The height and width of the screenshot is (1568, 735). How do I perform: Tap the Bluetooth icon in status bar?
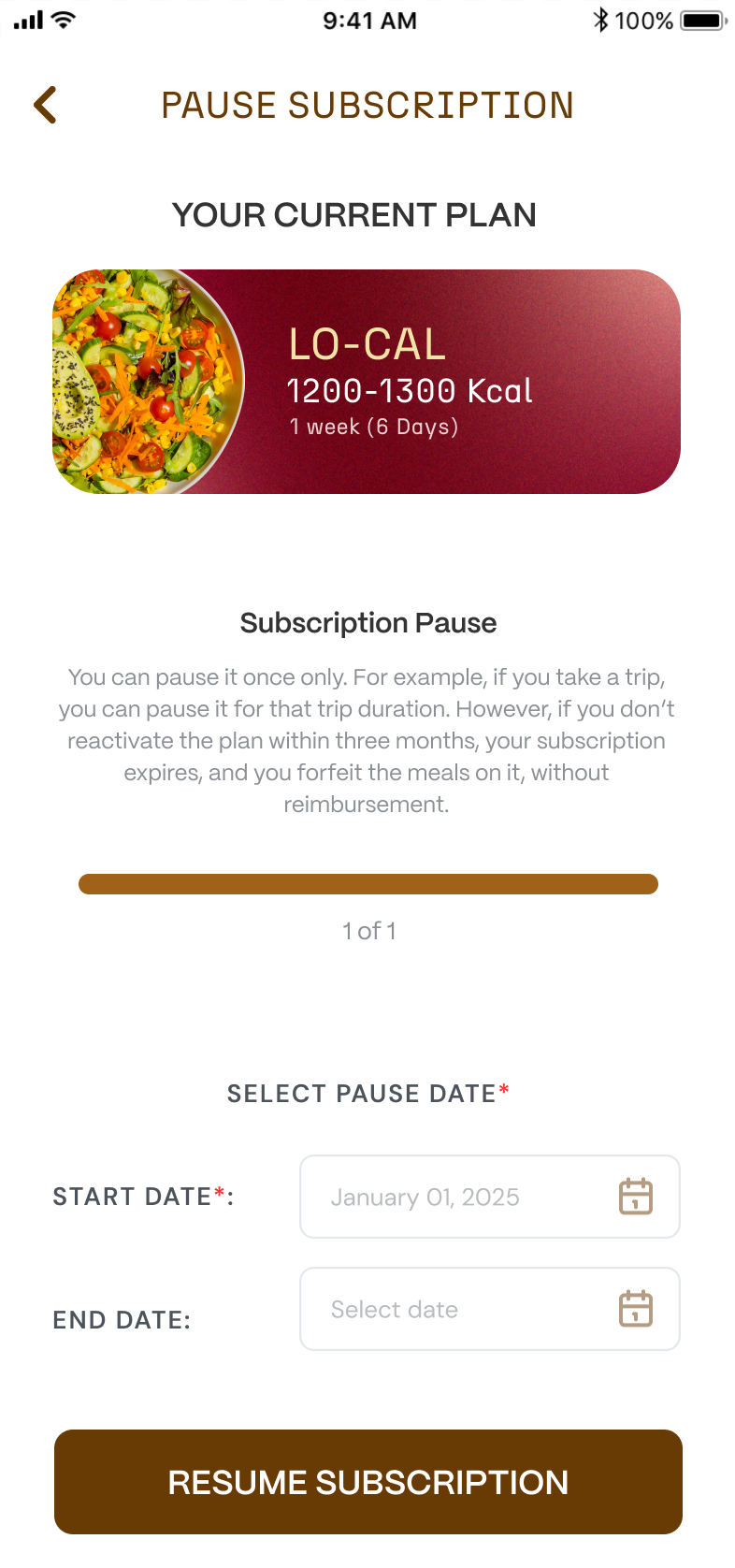click(x=603, y=18)
